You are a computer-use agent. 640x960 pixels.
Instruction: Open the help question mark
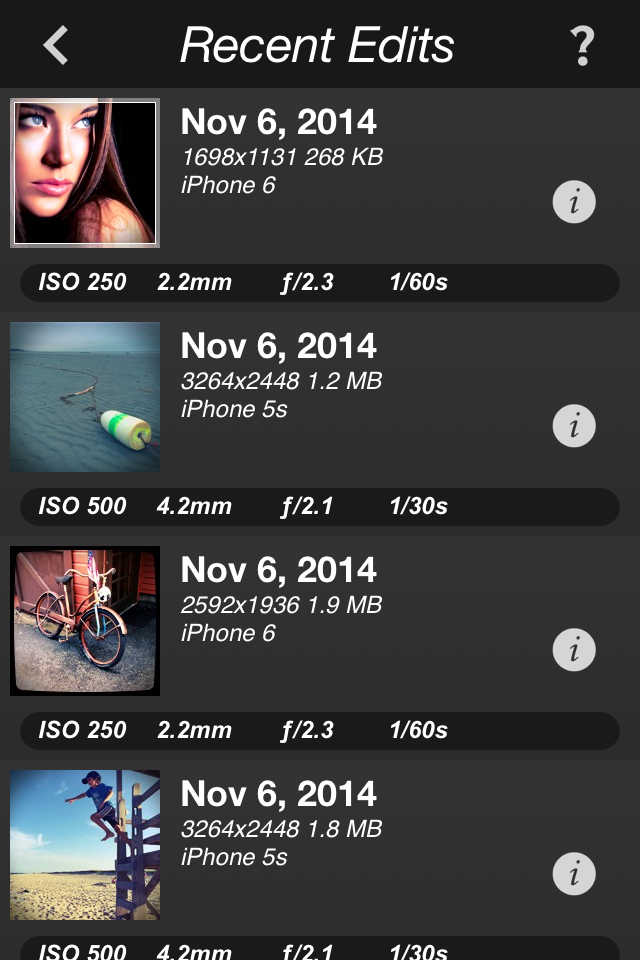(x=582, y=46)
